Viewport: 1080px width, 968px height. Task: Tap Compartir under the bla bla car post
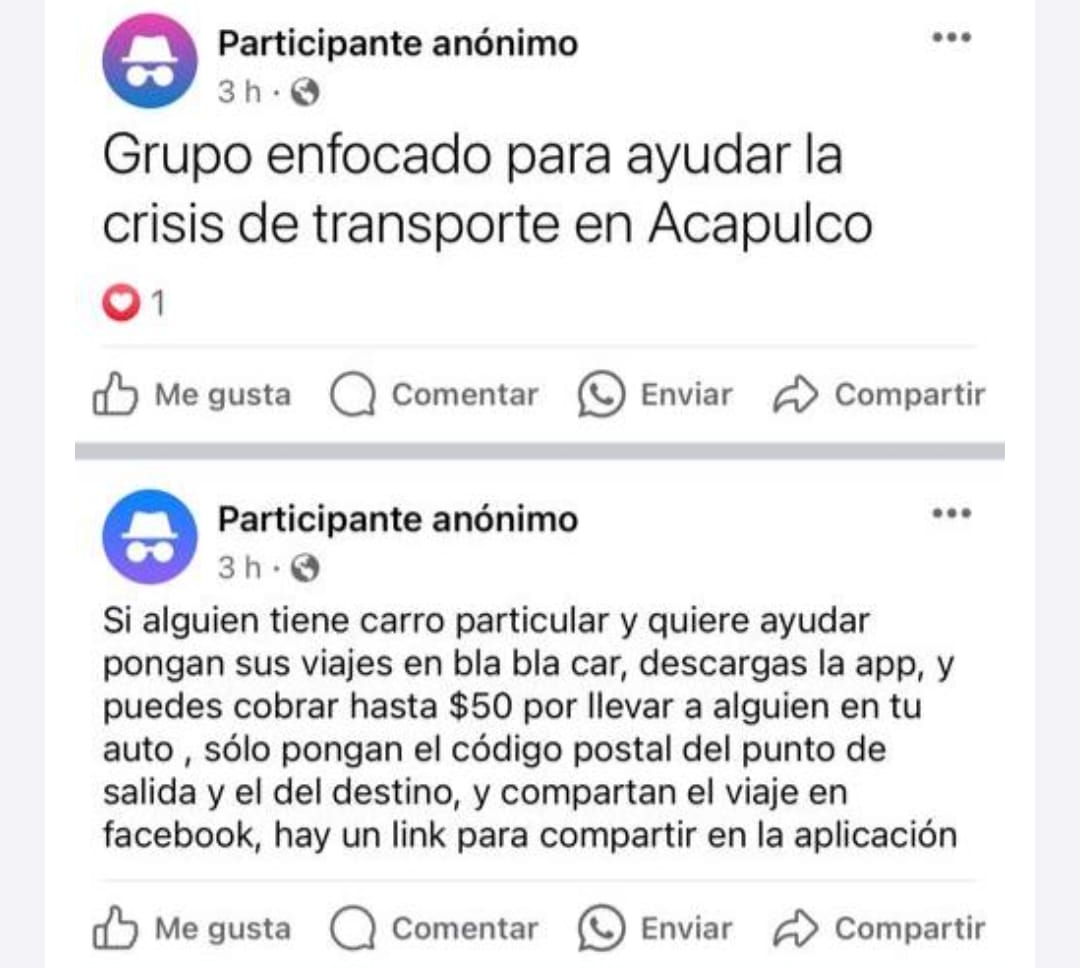[879, 929]
